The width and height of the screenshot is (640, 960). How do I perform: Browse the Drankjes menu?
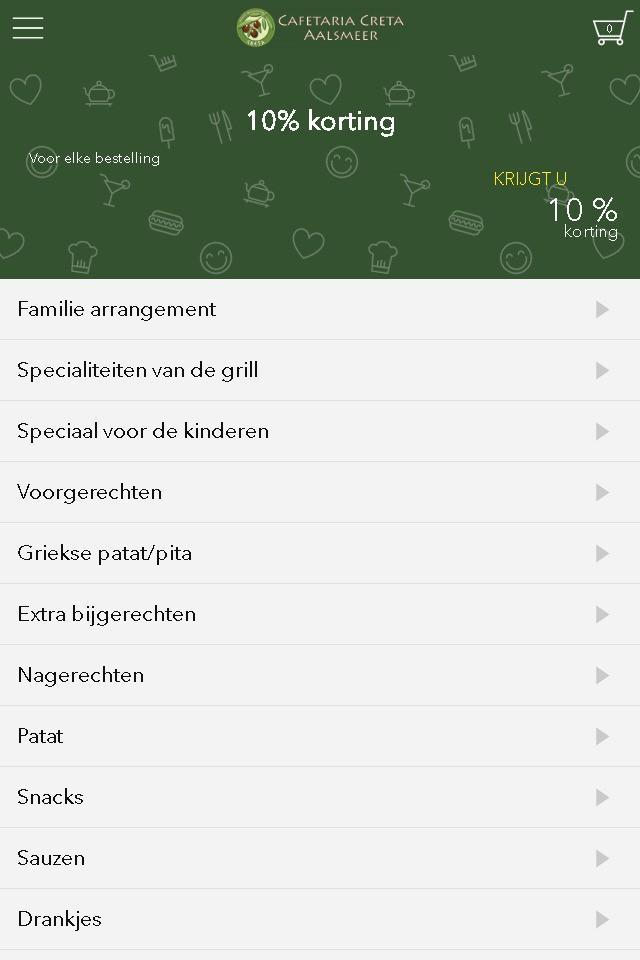[320, 919]
